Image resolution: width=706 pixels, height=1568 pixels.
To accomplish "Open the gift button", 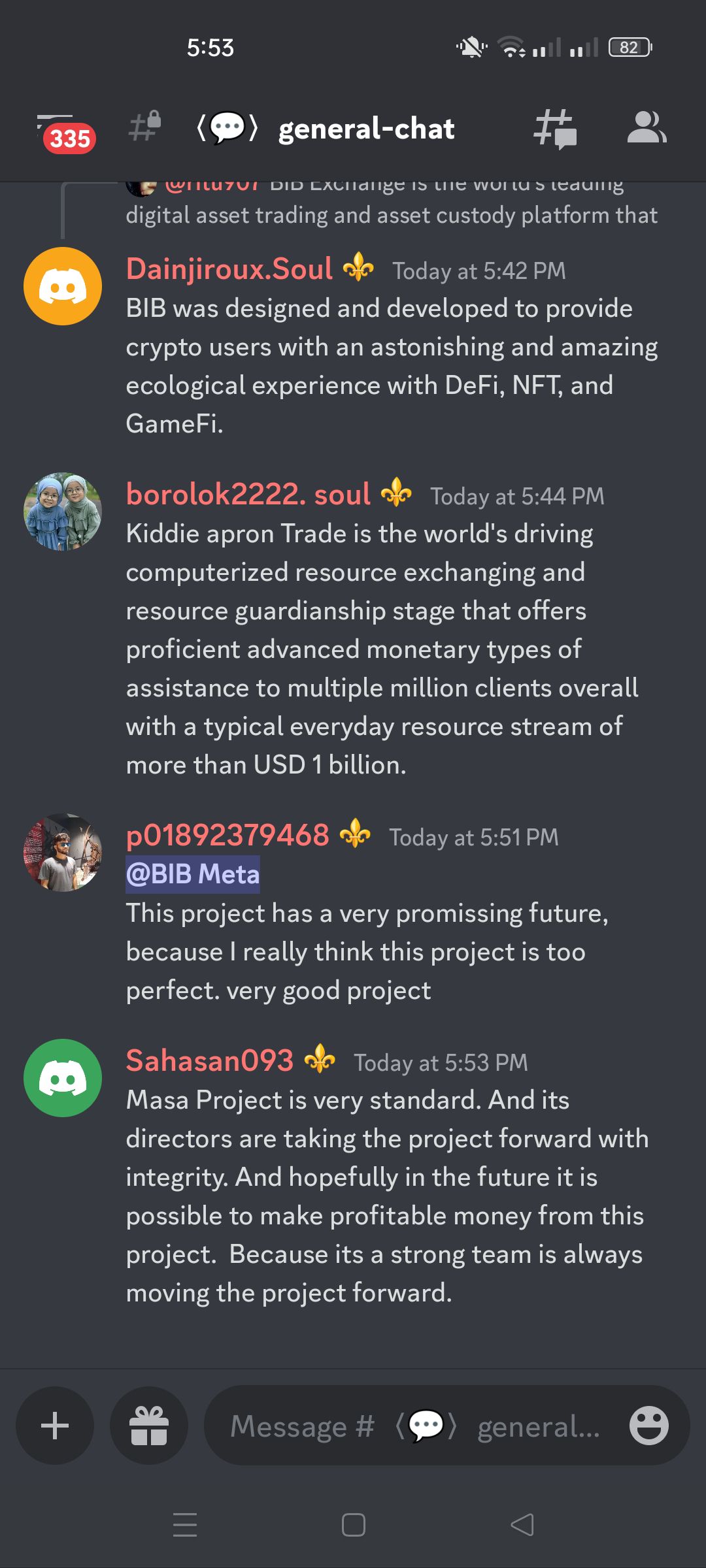I will pyautogui.click(x=149, y=1426).
